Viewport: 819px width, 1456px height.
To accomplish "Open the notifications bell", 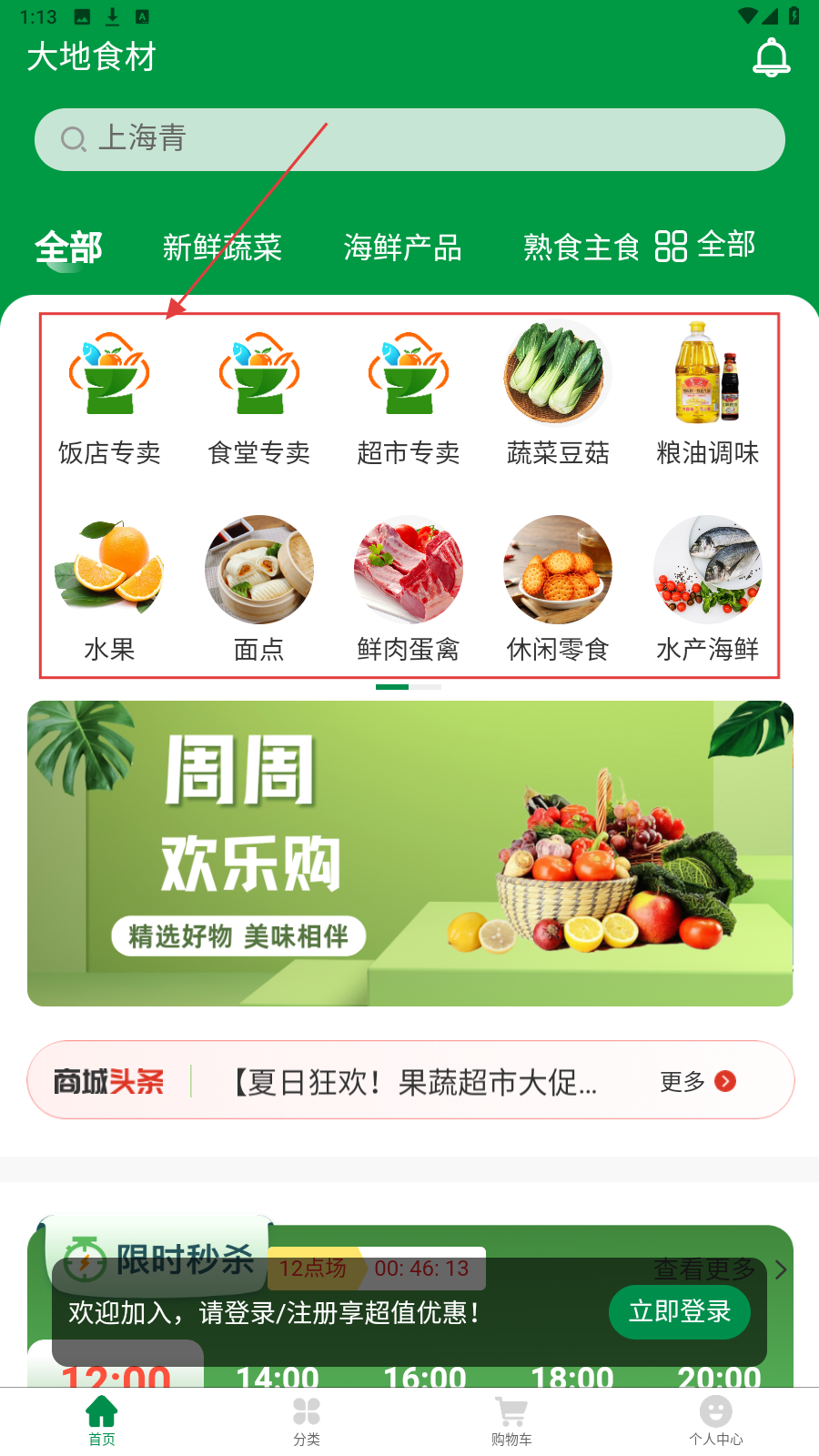I will point(771,58).
